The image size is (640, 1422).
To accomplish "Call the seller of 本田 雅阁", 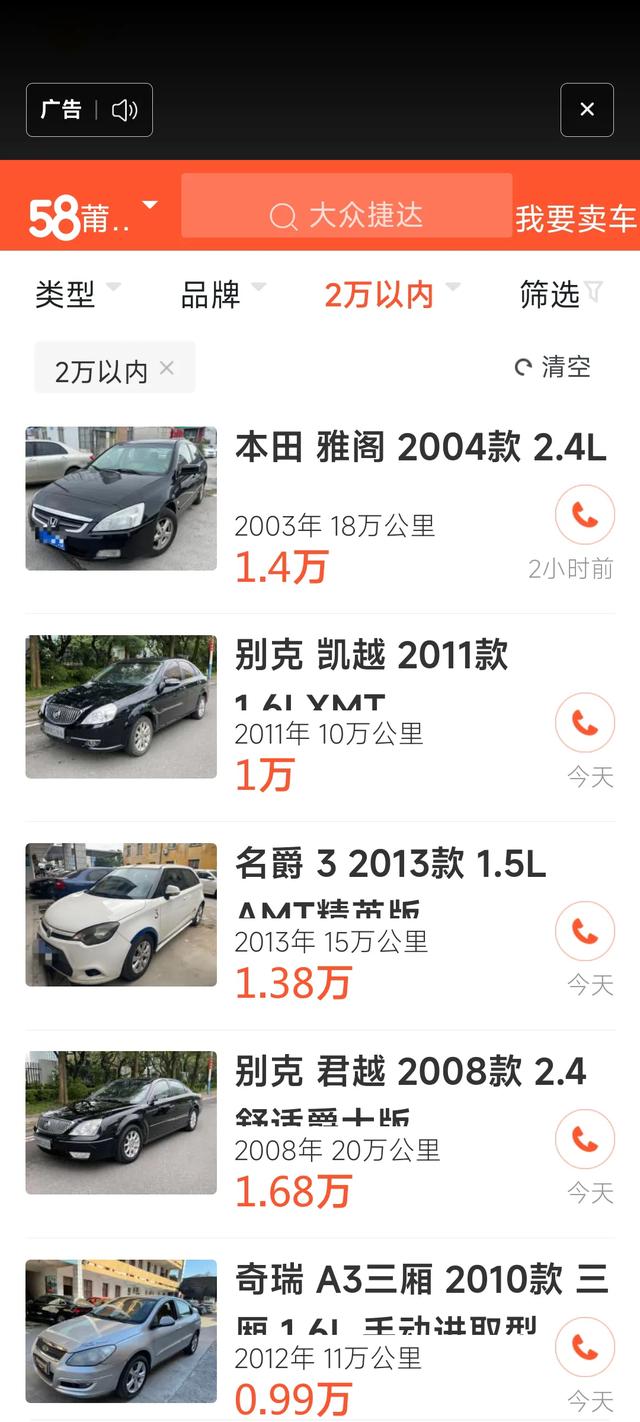I will point(585,515).
